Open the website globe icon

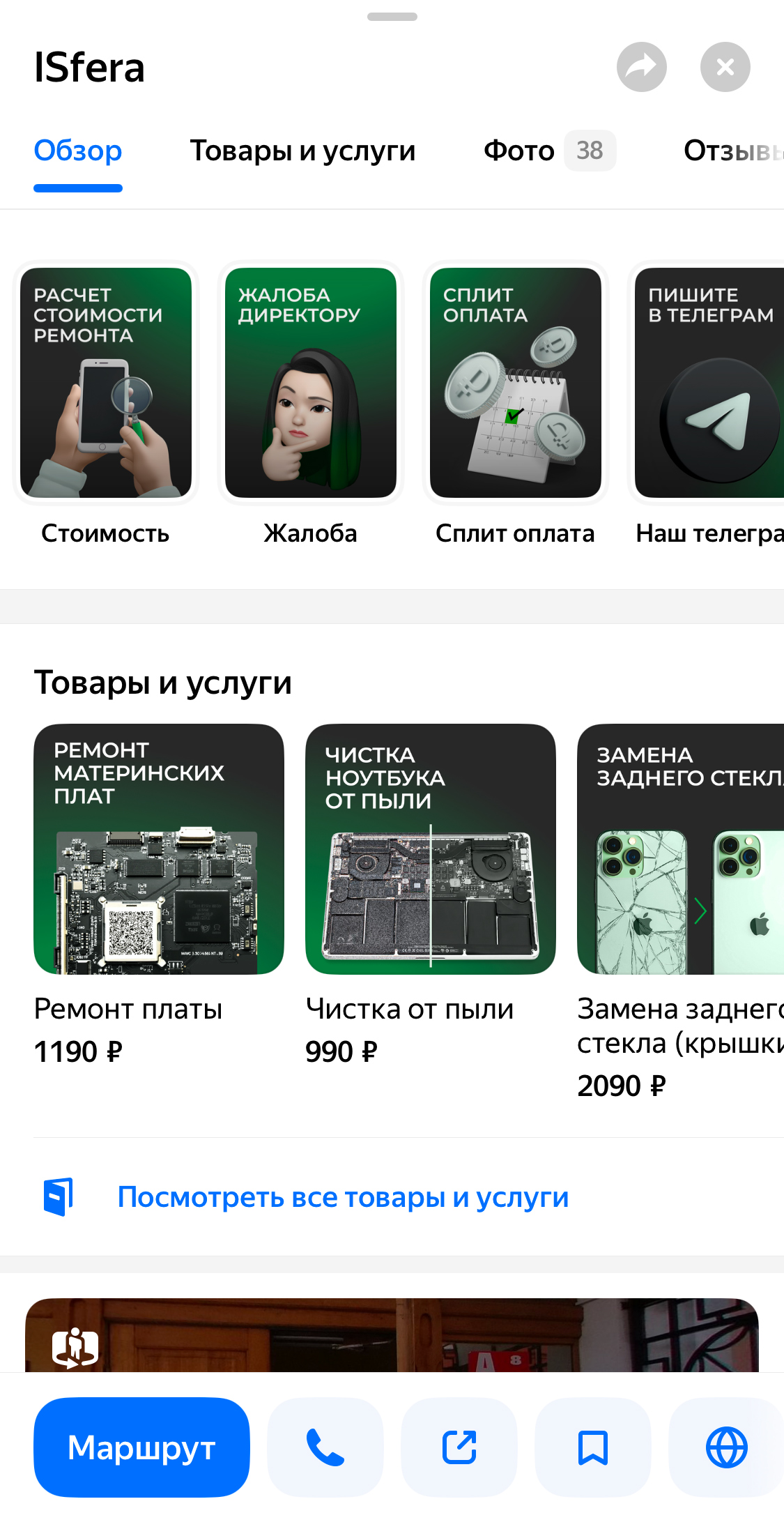[x=726, y=1447]
